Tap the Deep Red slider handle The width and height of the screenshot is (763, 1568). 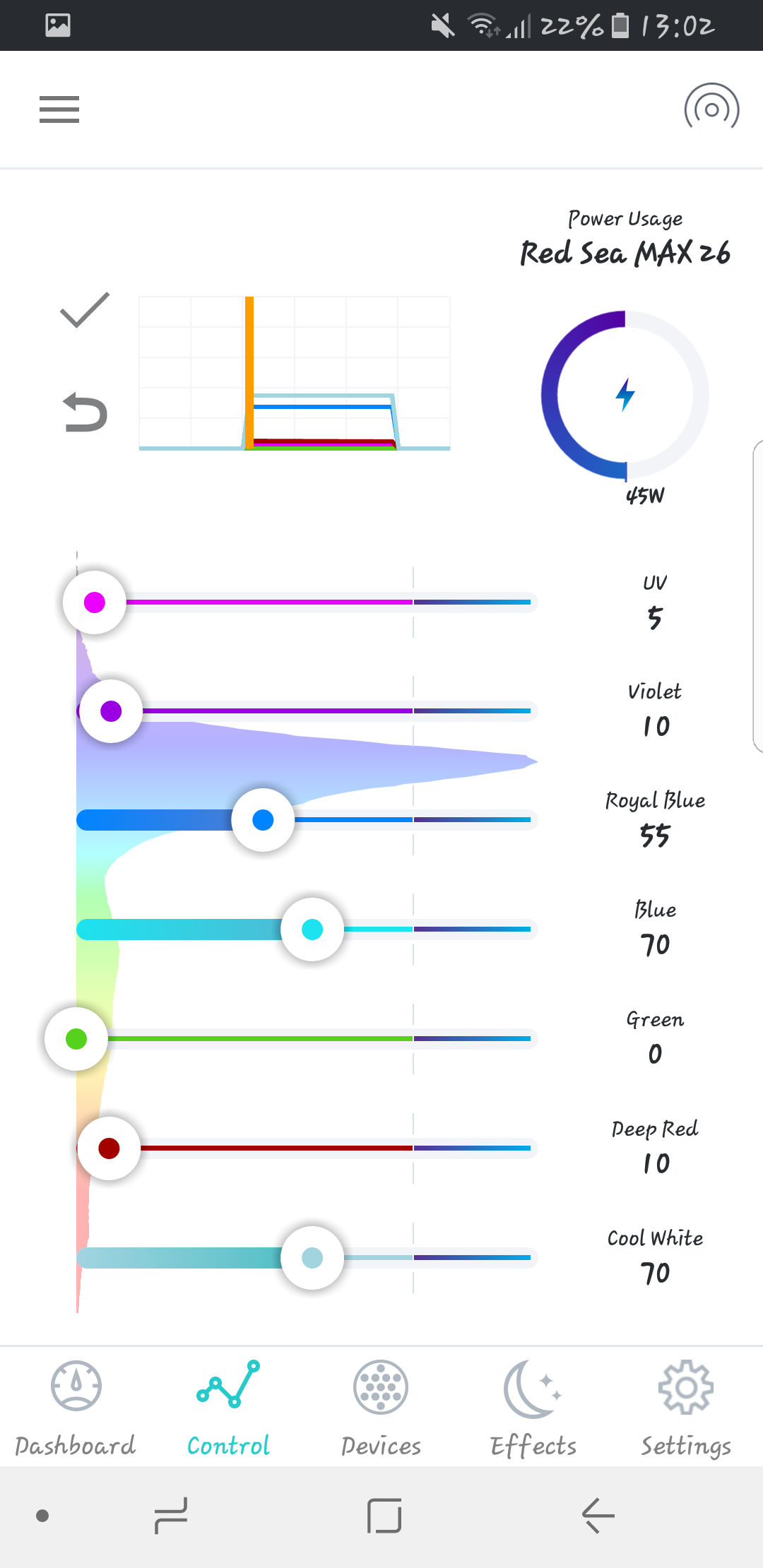click(x=109, y=1148)
